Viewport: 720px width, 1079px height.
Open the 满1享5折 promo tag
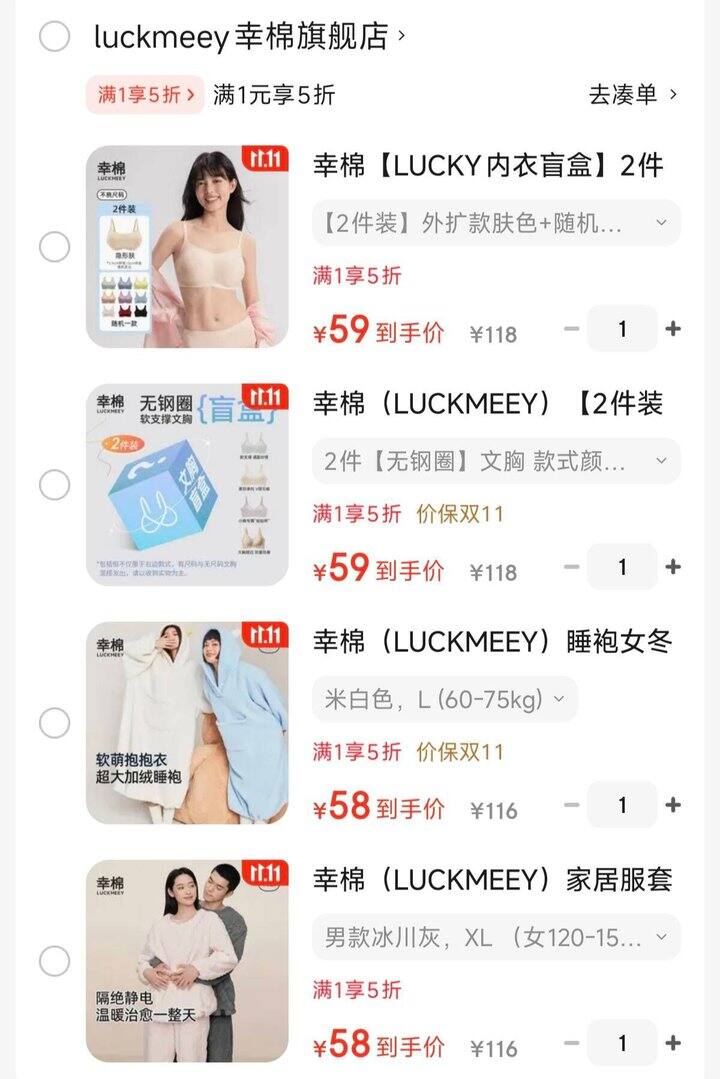coord(144,94)
